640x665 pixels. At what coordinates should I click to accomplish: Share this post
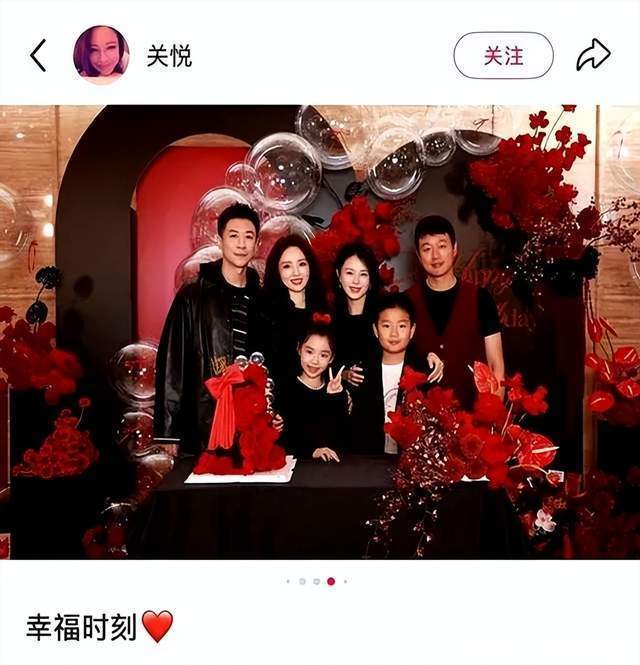pos(593,55)
